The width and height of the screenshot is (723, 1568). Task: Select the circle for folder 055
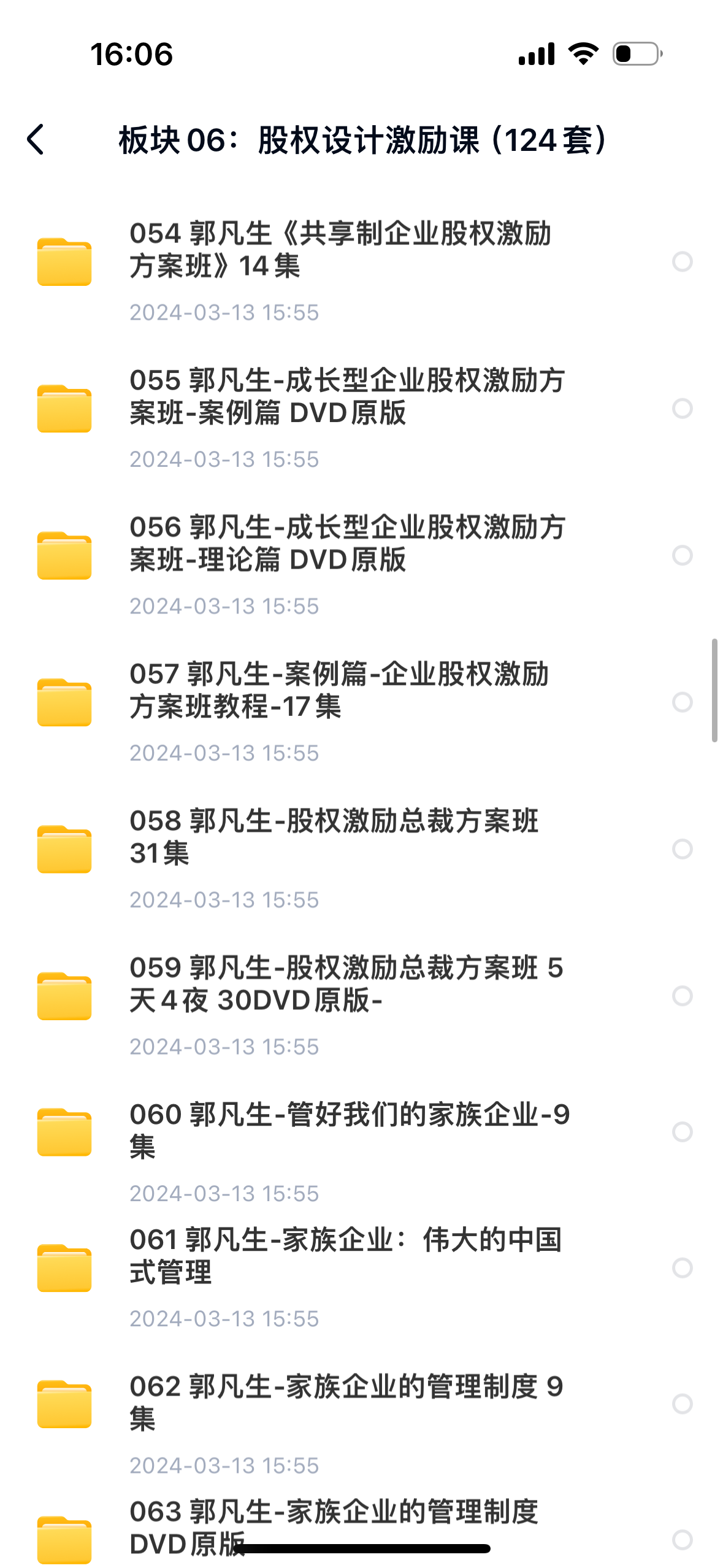[682, 409]
